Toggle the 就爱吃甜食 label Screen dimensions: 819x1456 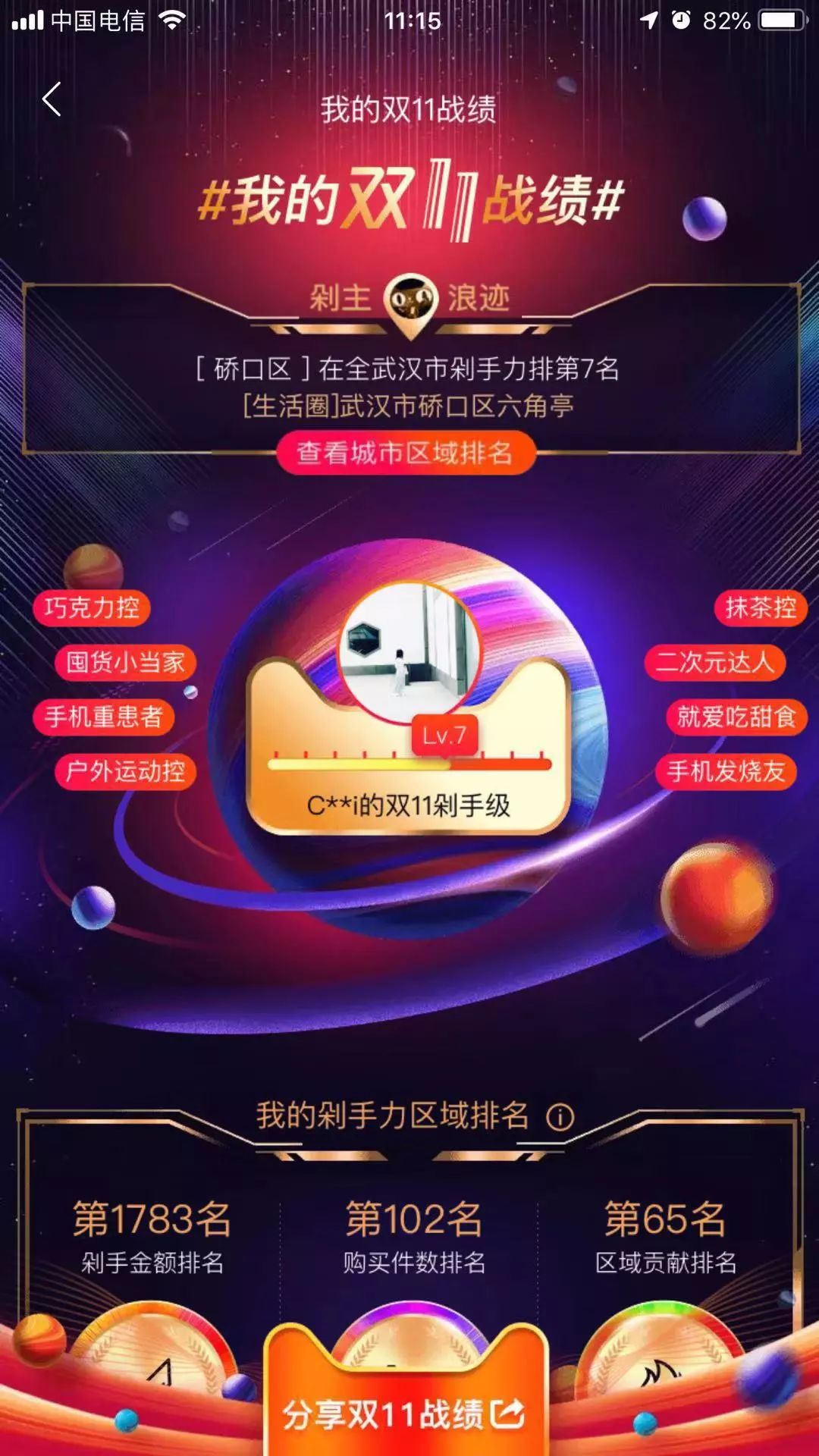click(x=734, y=716)
